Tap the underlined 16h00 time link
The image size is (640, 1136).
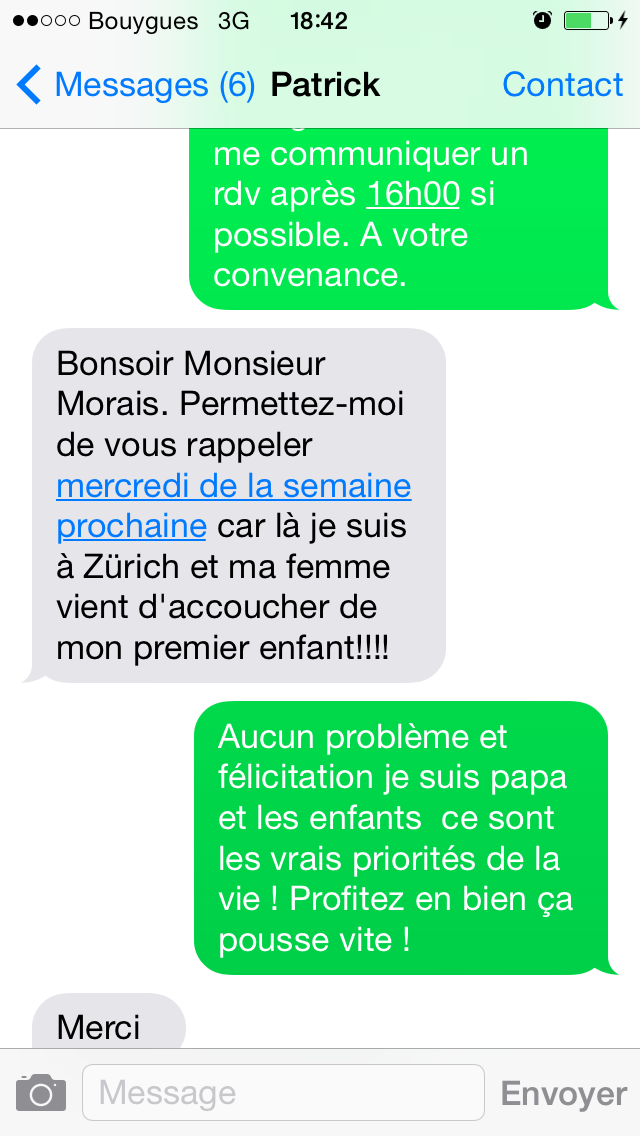click(x=412, y=194)
